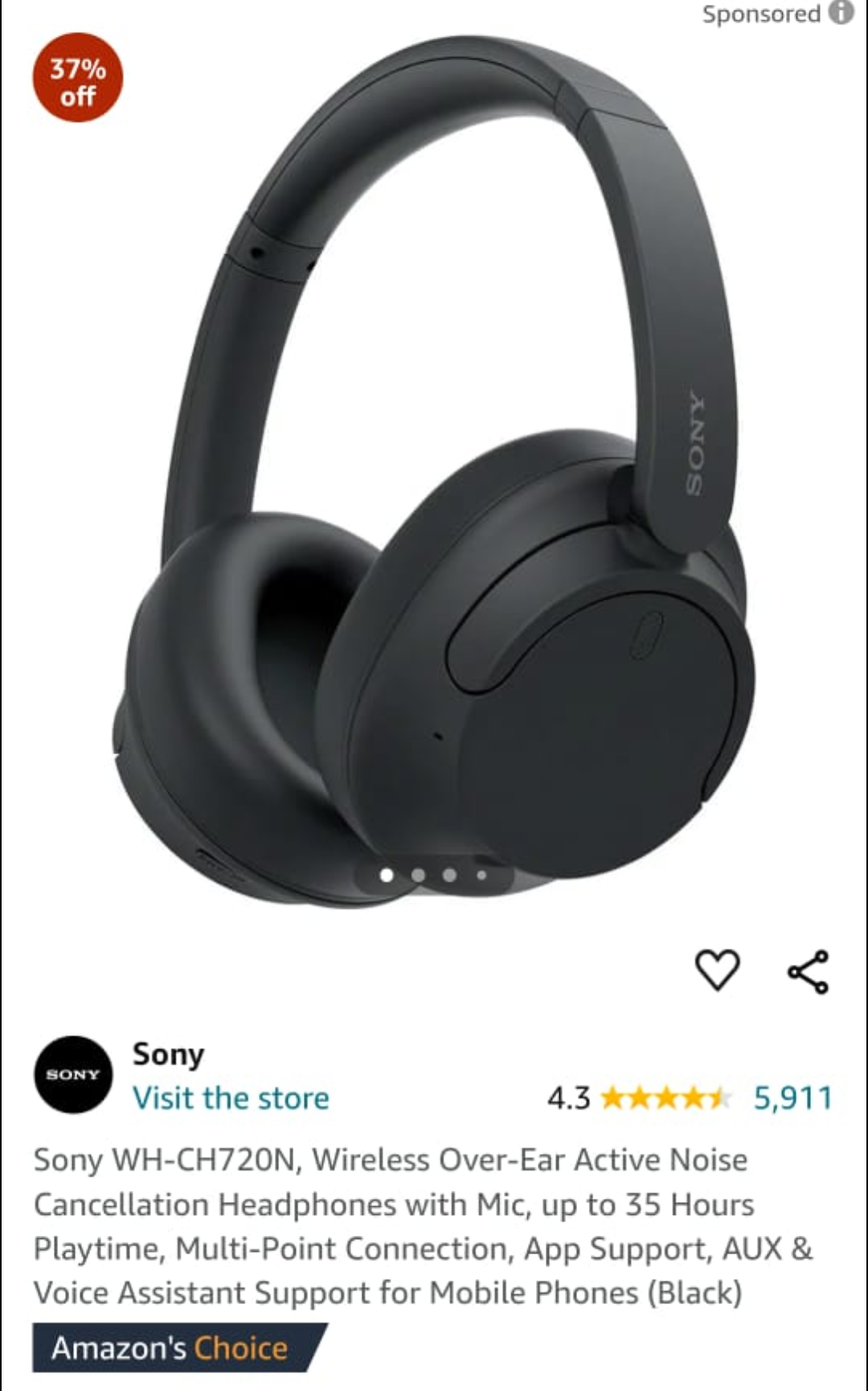Open the Sony brand name heading
The height and width of the screenshot is (1391, 868).
(169, 1054)
